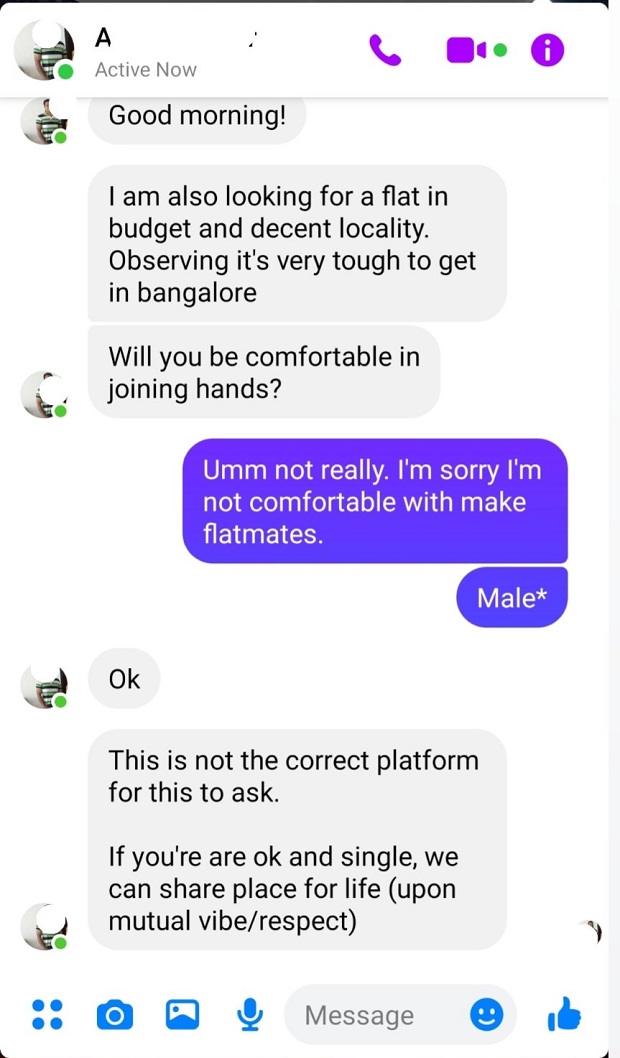This screenshot has height=1058, width=620.
Task: Record a voice message with microphone
Action: [x=250, y=1014]
